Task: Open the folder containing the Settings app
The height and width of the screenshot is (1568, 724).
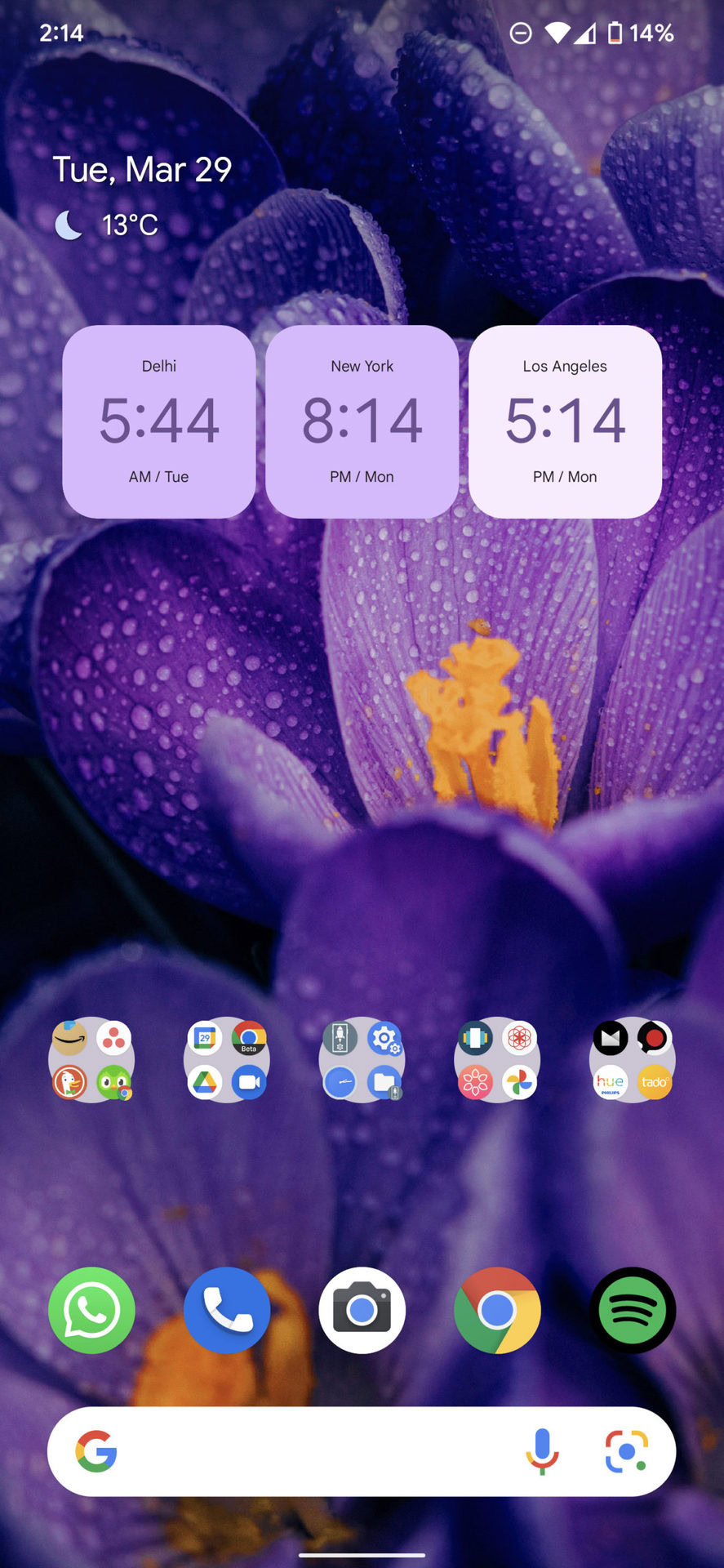Action: [x=362, y=1060]
